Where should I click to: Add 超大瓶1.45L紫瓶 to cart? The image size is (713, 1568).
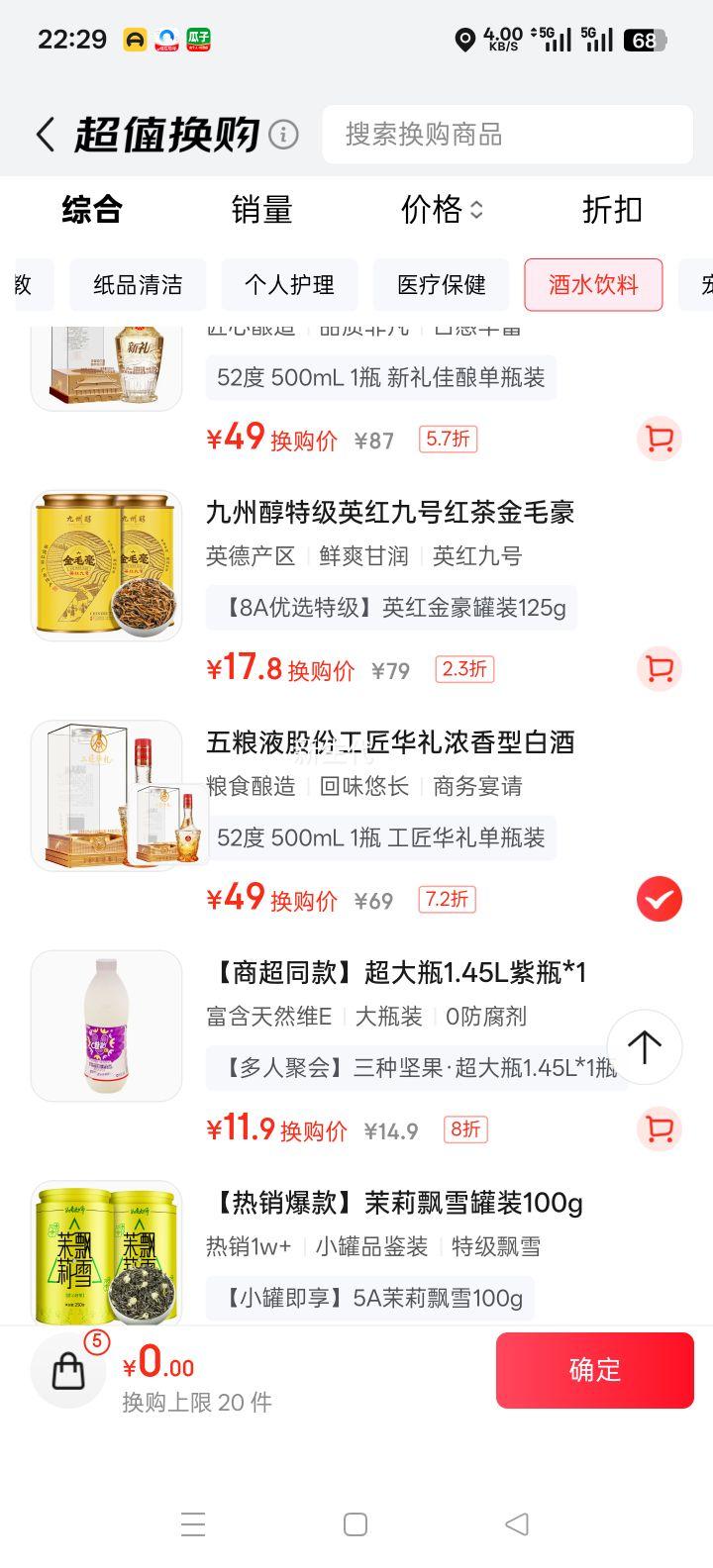pyautogui.click(x=659, y=1128)
